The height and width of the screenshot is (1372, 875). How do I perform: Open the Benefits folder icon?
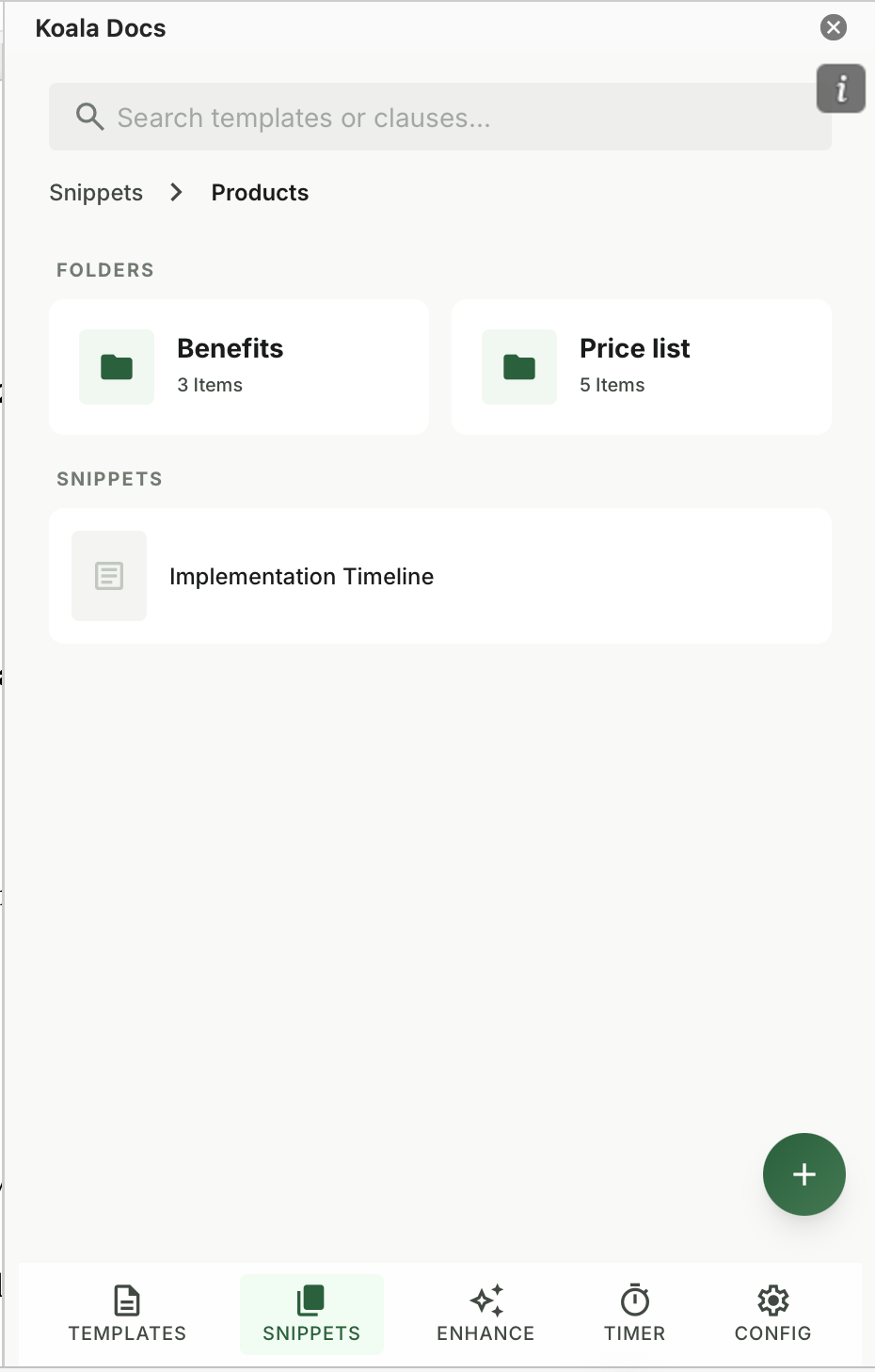(x=116, y=367)
